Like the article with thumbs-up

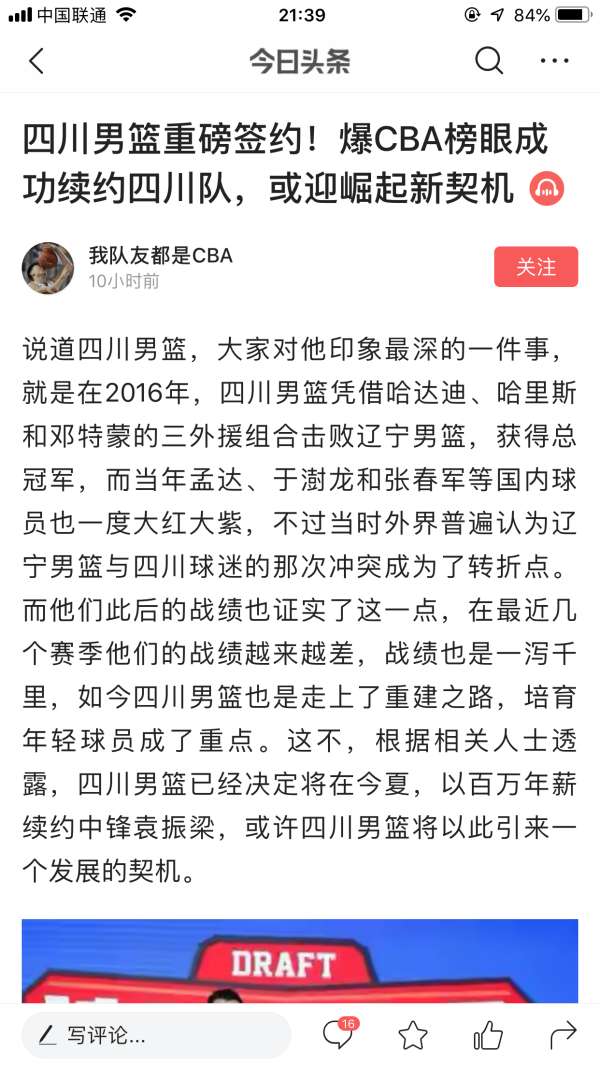pyautogui.click(x=488, y=1036)
